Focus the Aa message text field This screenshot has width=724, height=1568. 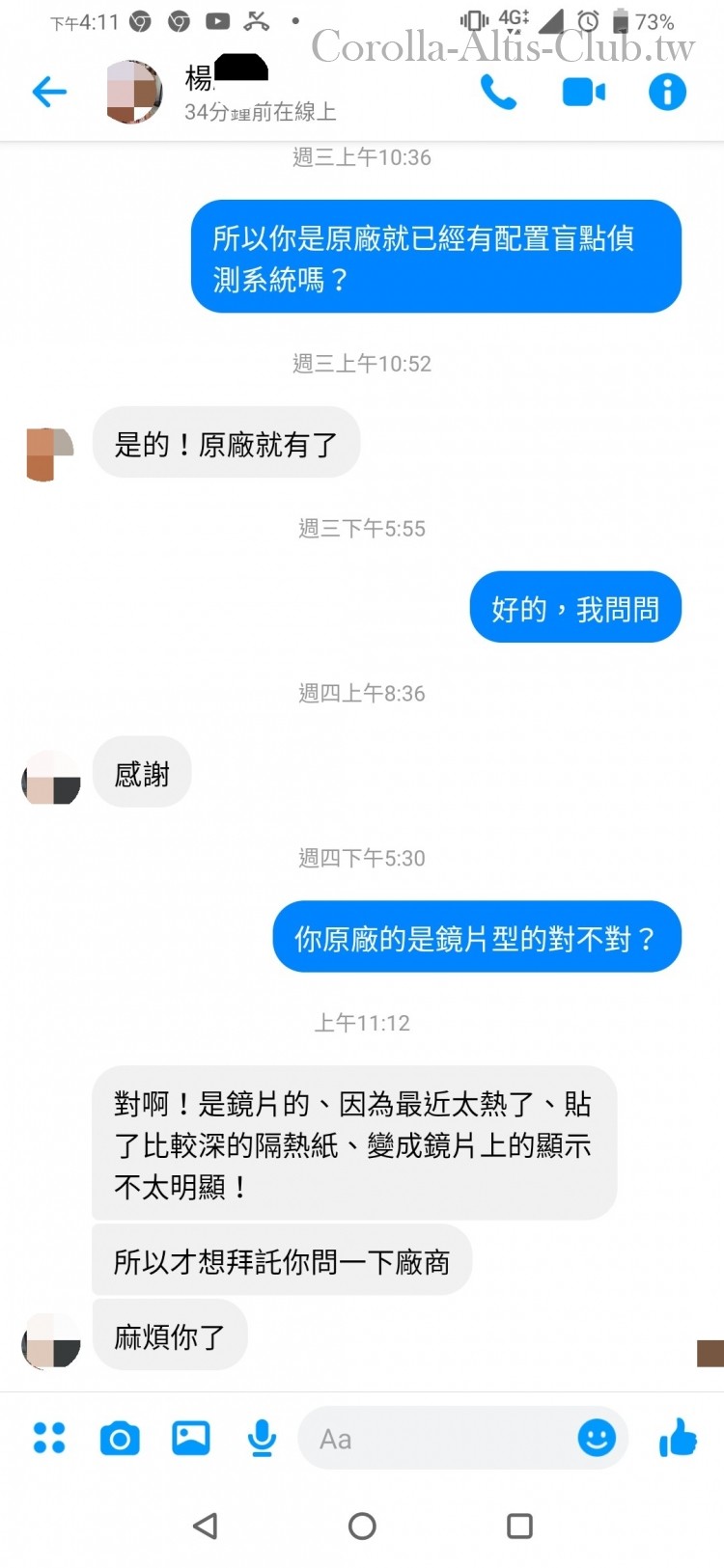434,1439
